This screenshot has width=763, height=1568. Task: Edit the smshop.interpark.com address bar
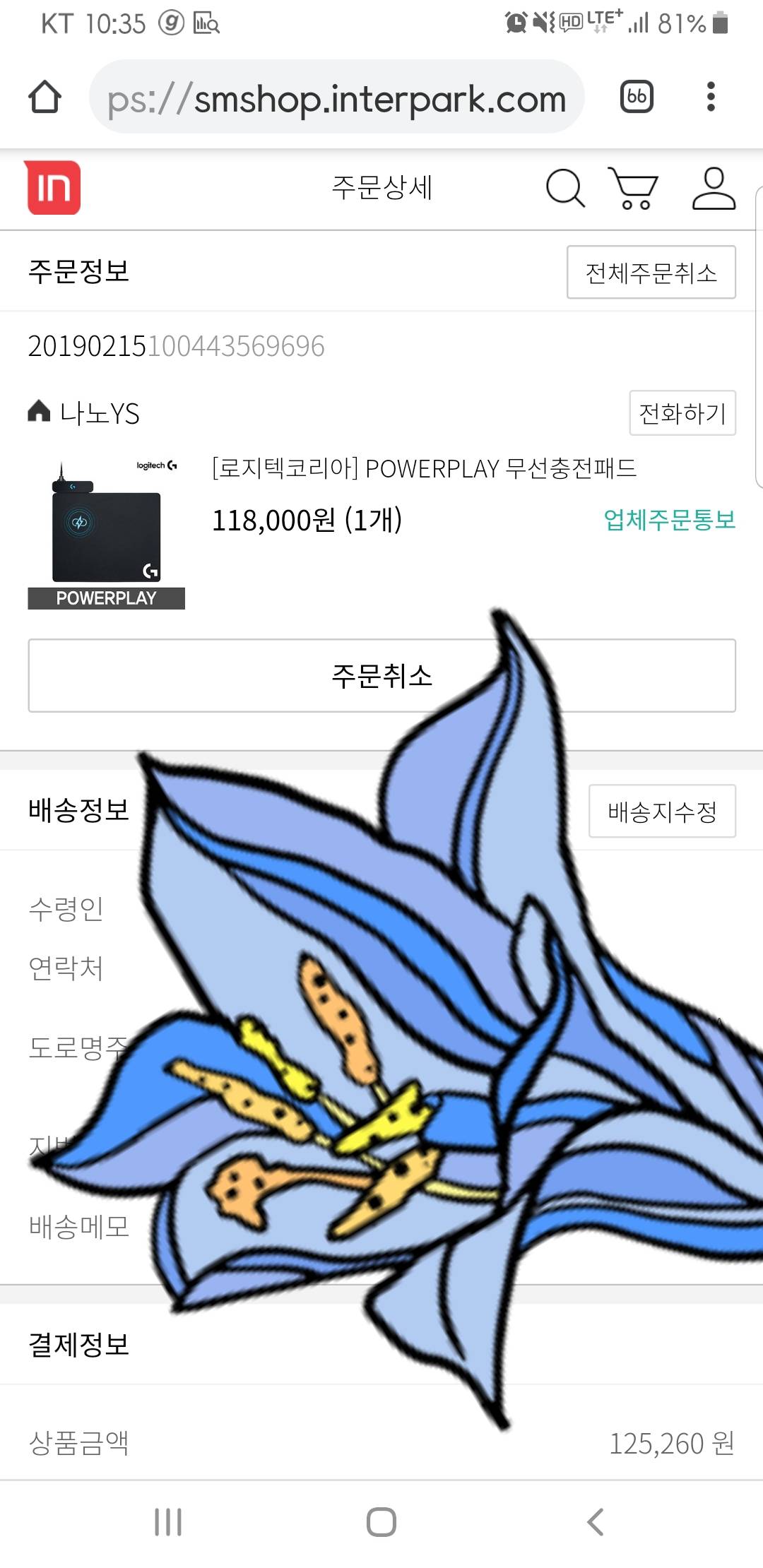tap(336, 97)
